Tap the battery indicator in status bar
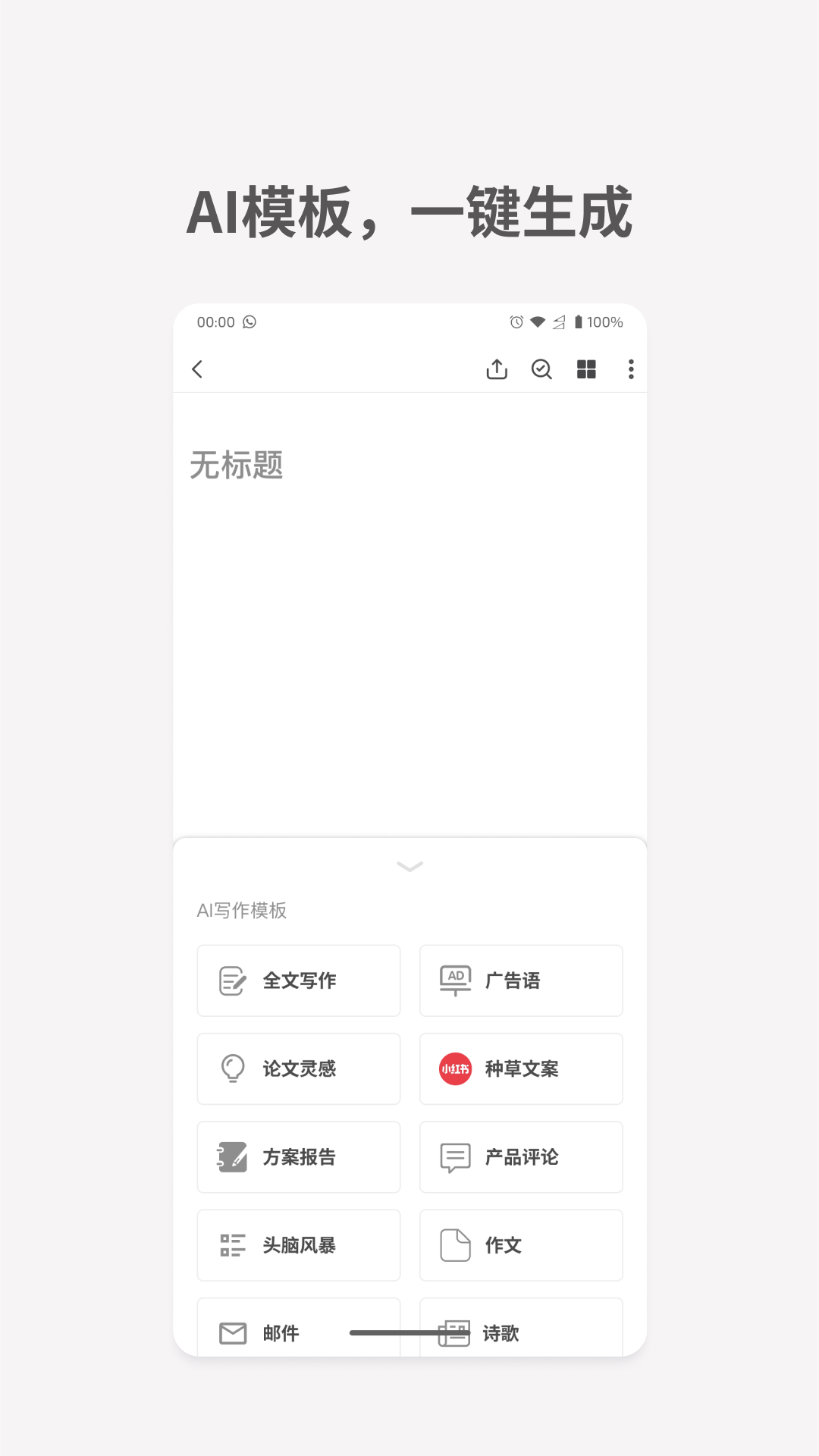The image size is (819, 1456). click(580, 322)
